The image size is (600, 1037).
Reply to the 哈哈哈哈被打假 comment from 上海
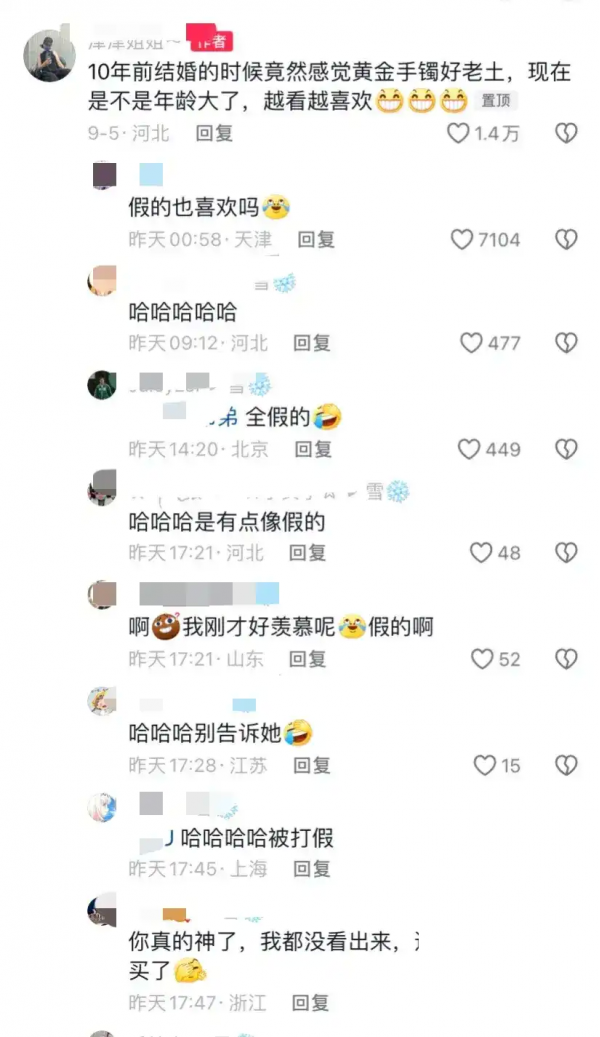pyautogui.click(x=312, y=869)
